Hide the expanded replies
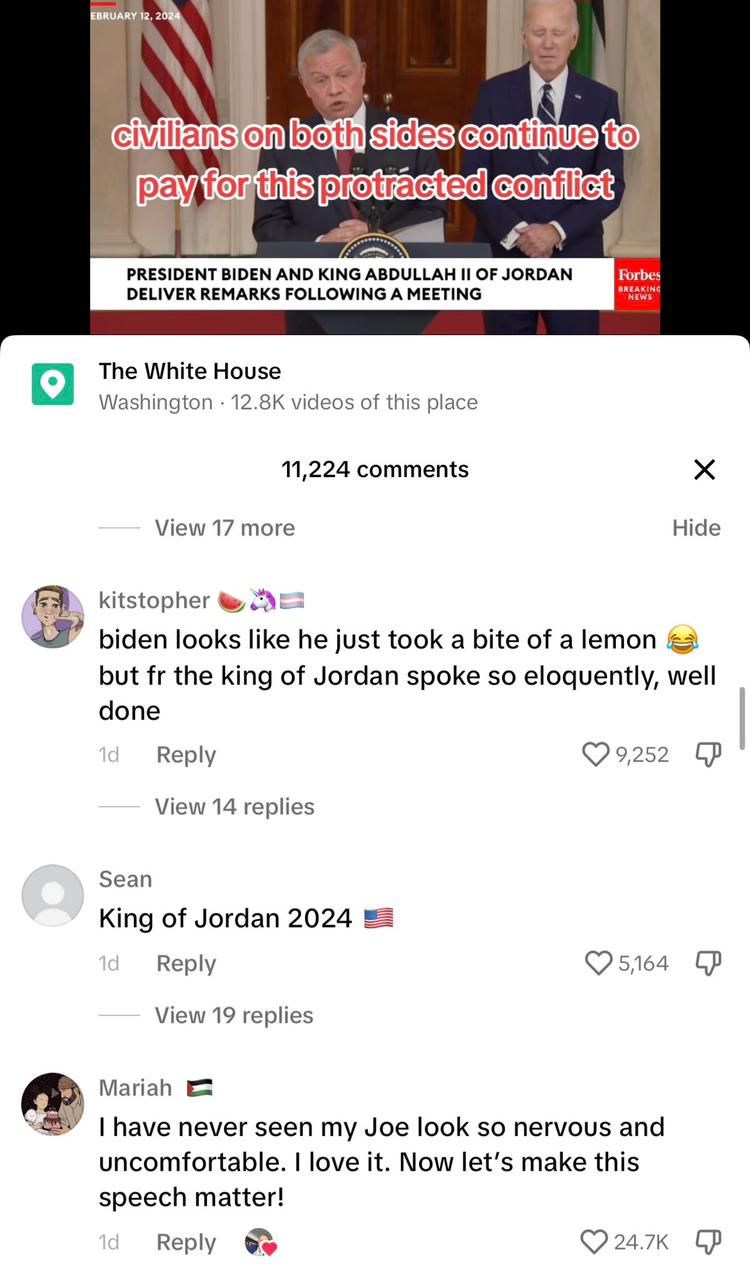 [696, 528]
